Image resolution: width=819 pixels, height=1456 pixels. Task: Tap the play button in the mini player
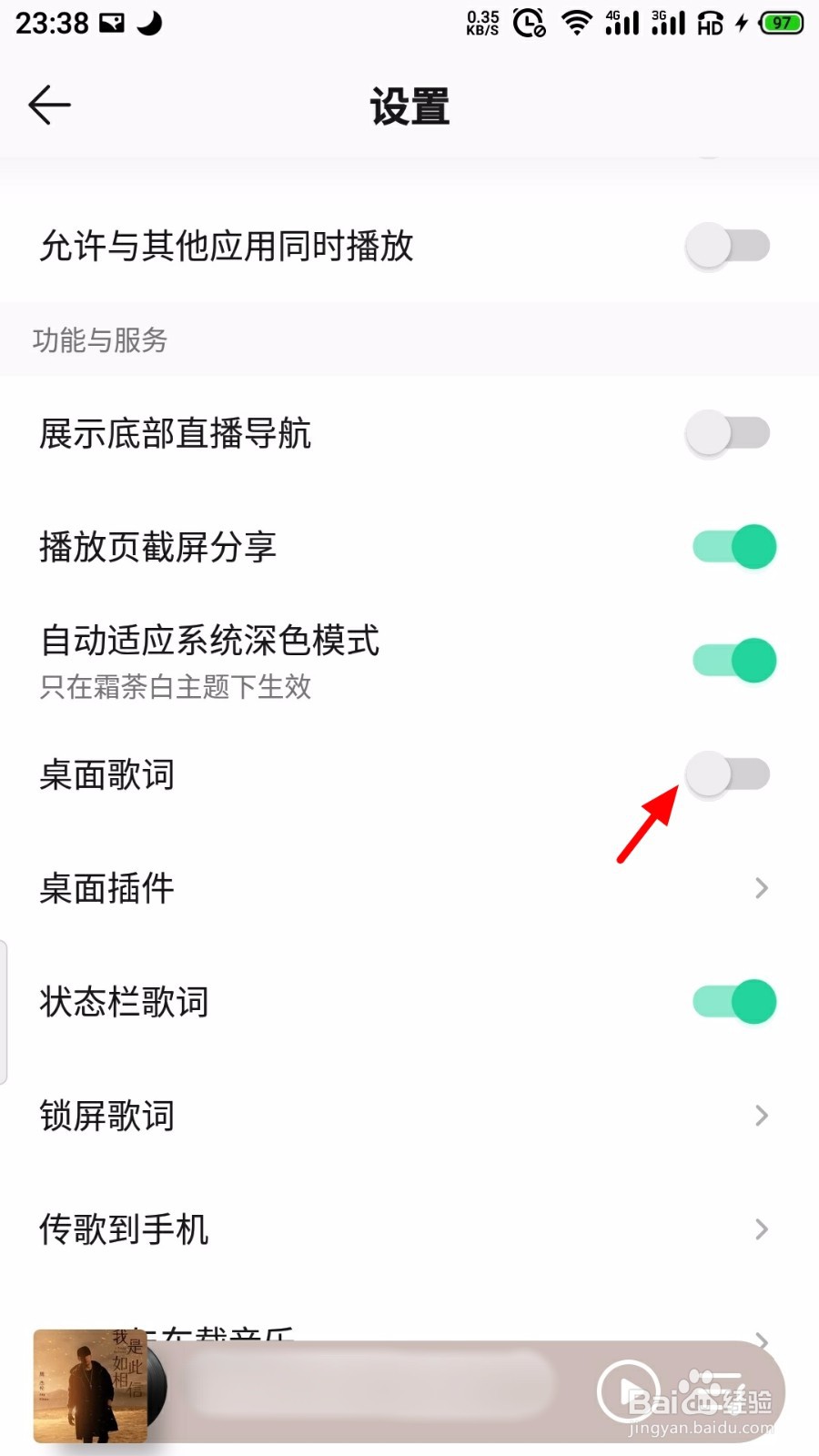tap(628, 1390)
